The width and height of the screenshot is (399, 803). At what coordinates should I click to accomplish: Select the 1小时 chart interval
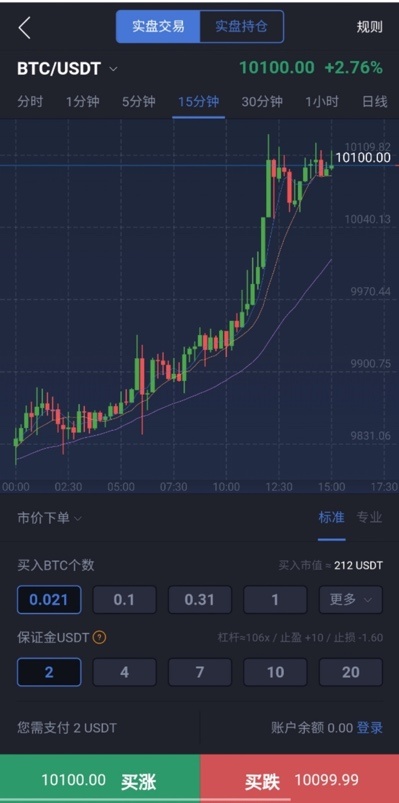(x=322, y=101)
